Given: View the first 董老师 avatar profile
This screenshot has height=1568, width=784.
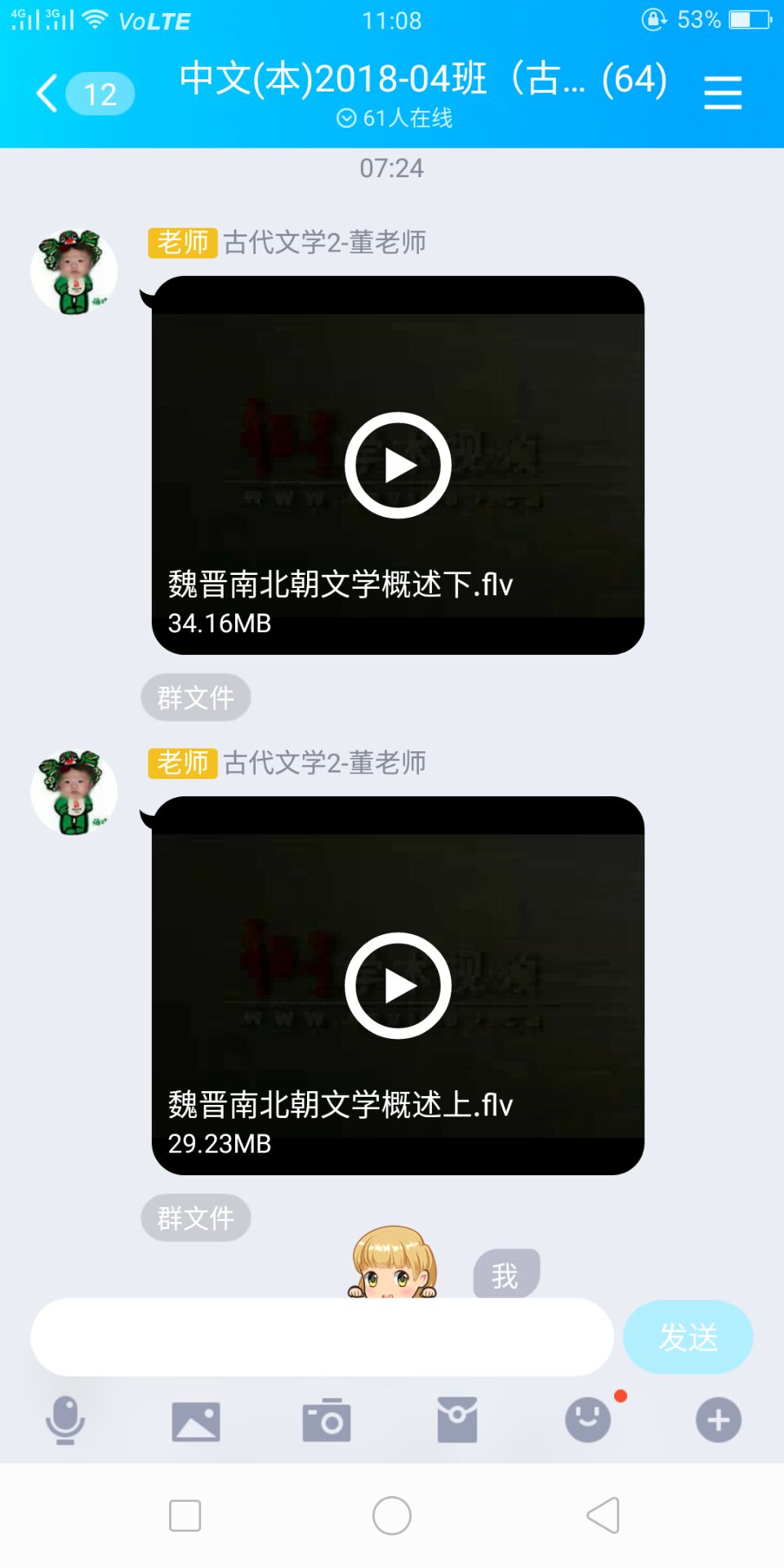Looking at the screenshot, I should [x=74, y=272].
